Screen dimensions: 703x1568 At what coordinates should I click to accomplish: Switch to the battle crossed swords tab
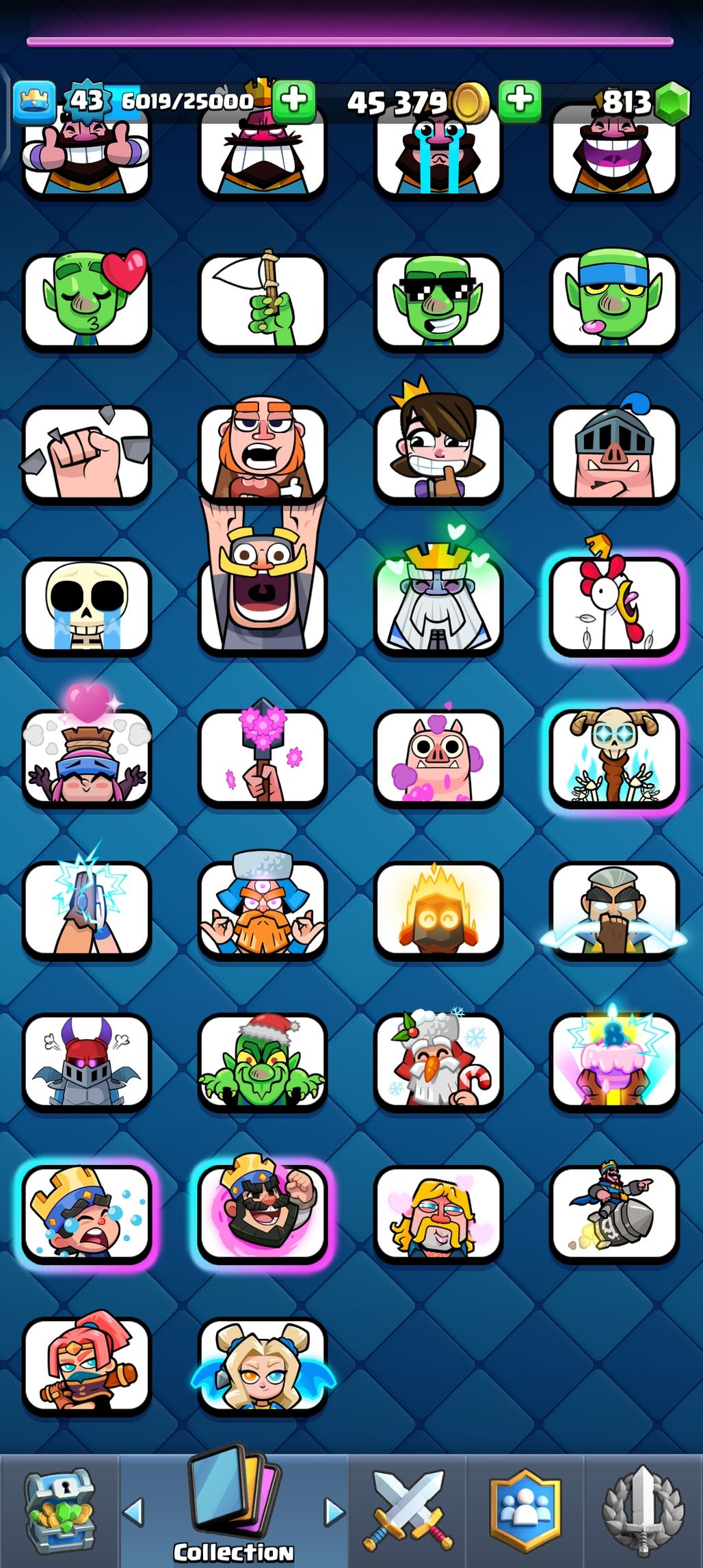[x=408, y=1512]
